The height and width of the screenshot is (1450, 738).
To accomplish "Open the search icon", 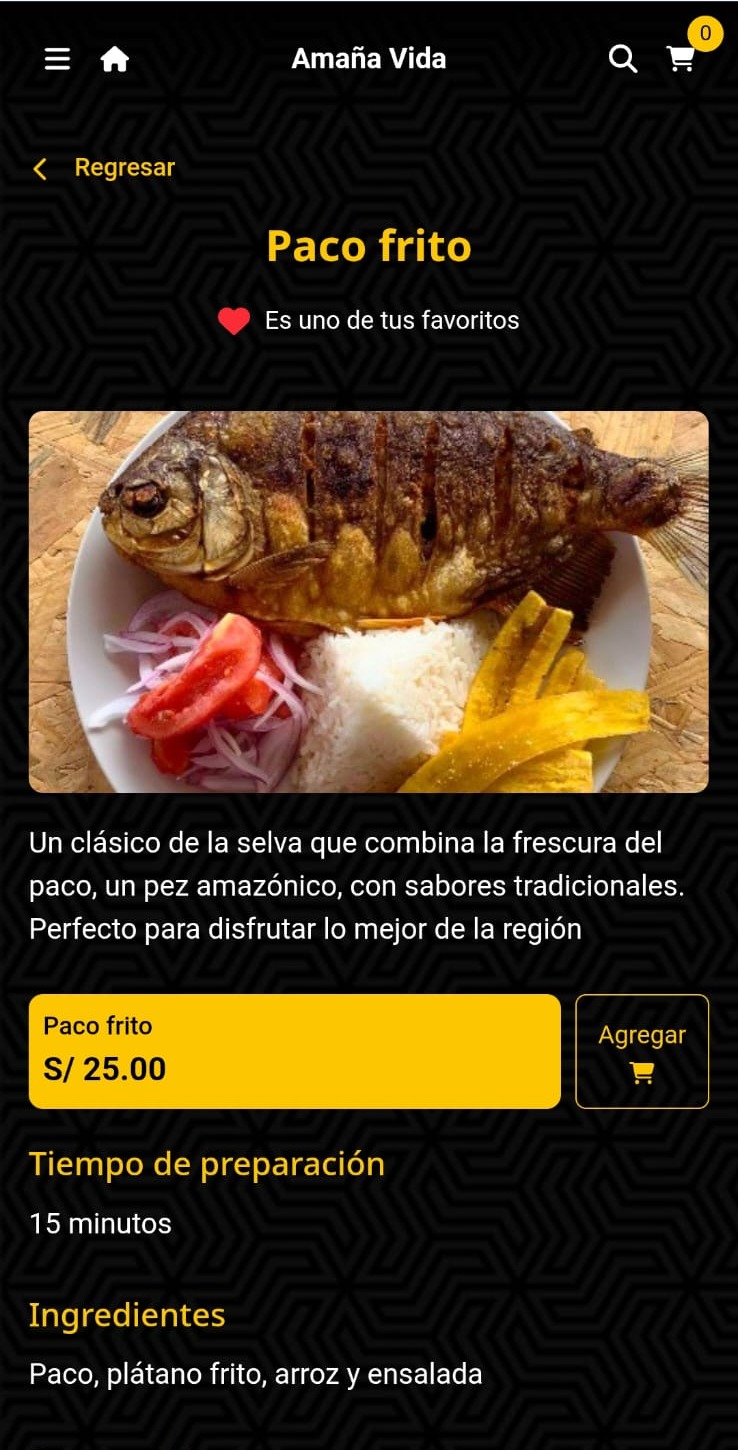I will 623,59.
